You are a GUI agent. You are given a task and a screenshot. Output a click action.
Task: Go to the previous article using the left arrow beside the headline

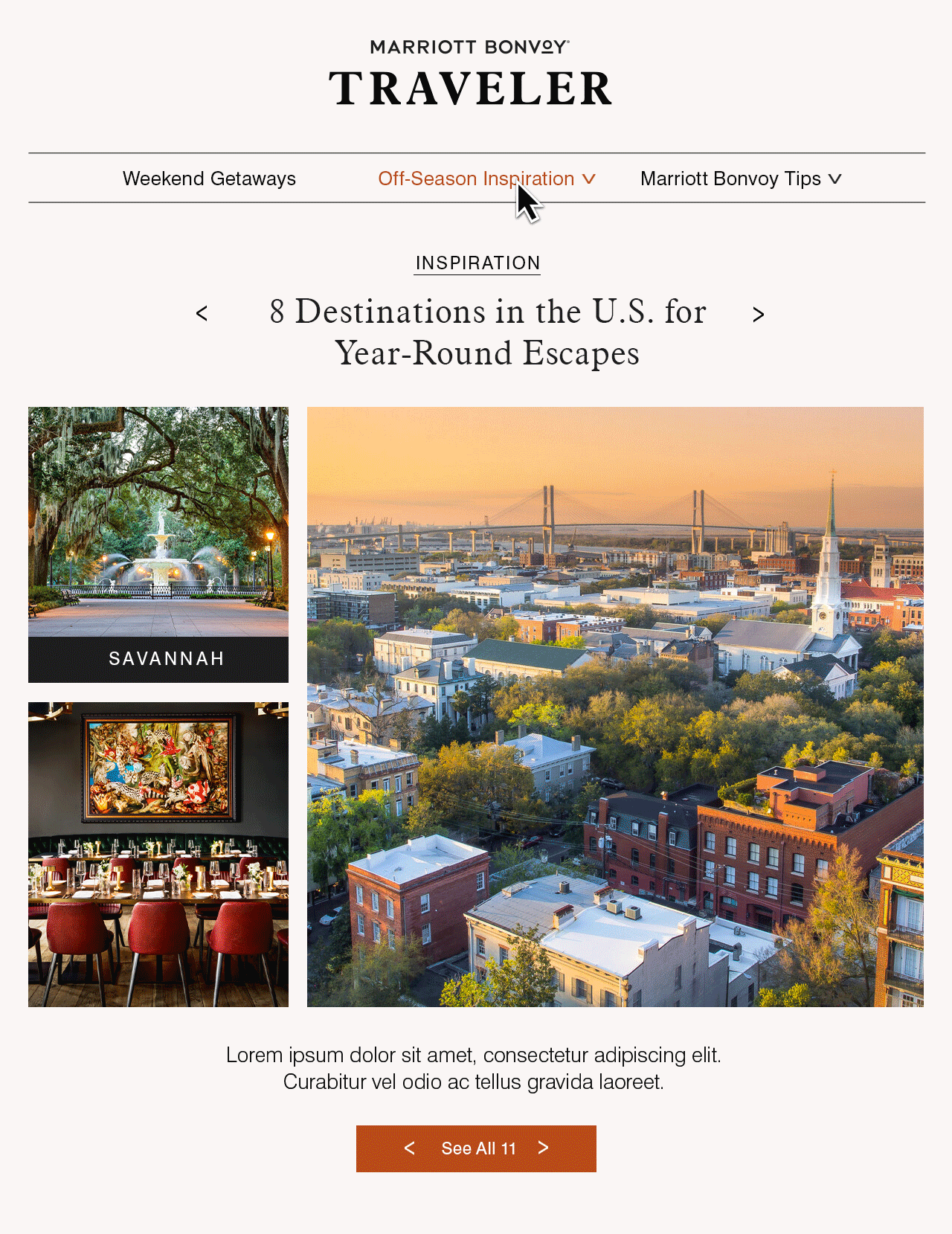click(x=202, y=314)
